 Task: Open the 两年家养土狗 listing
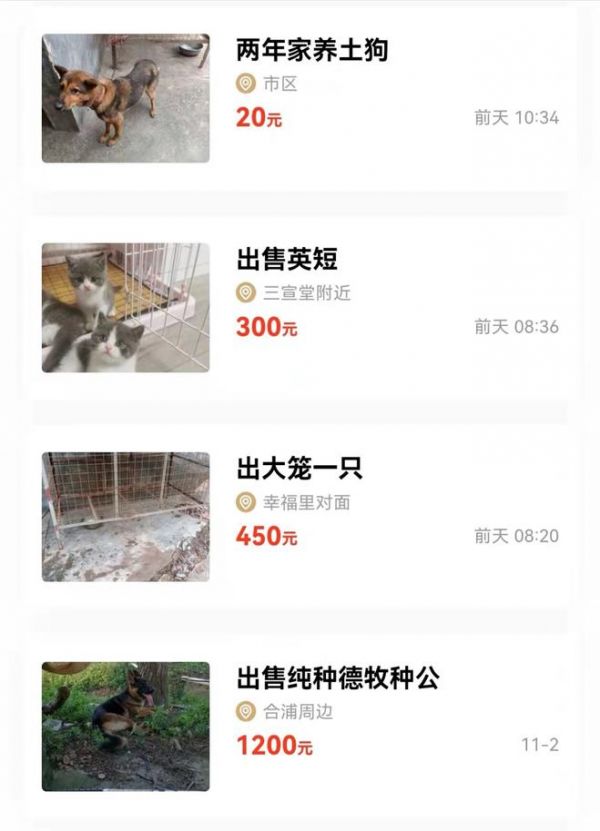(312, 49)
